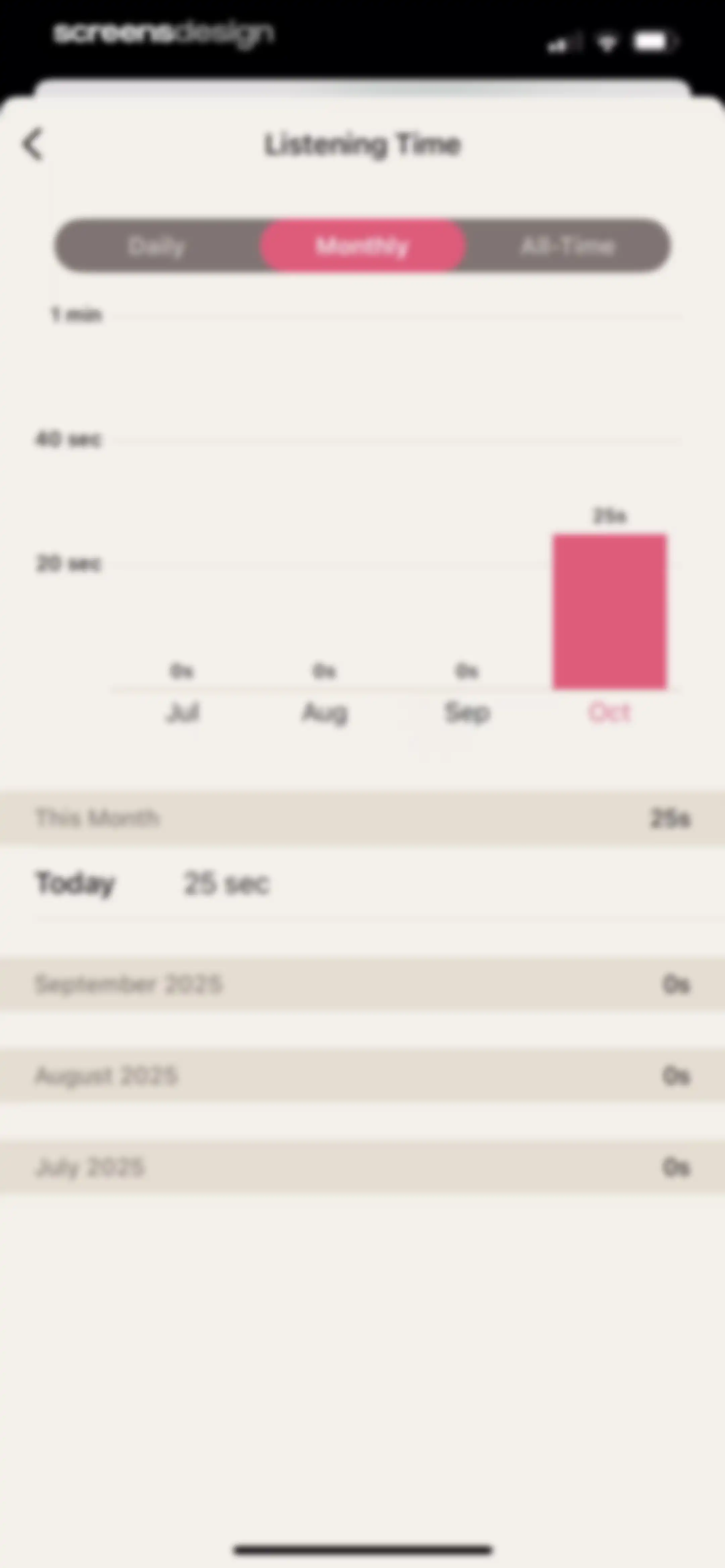Switch to the All-Time view

pos(568,246)
